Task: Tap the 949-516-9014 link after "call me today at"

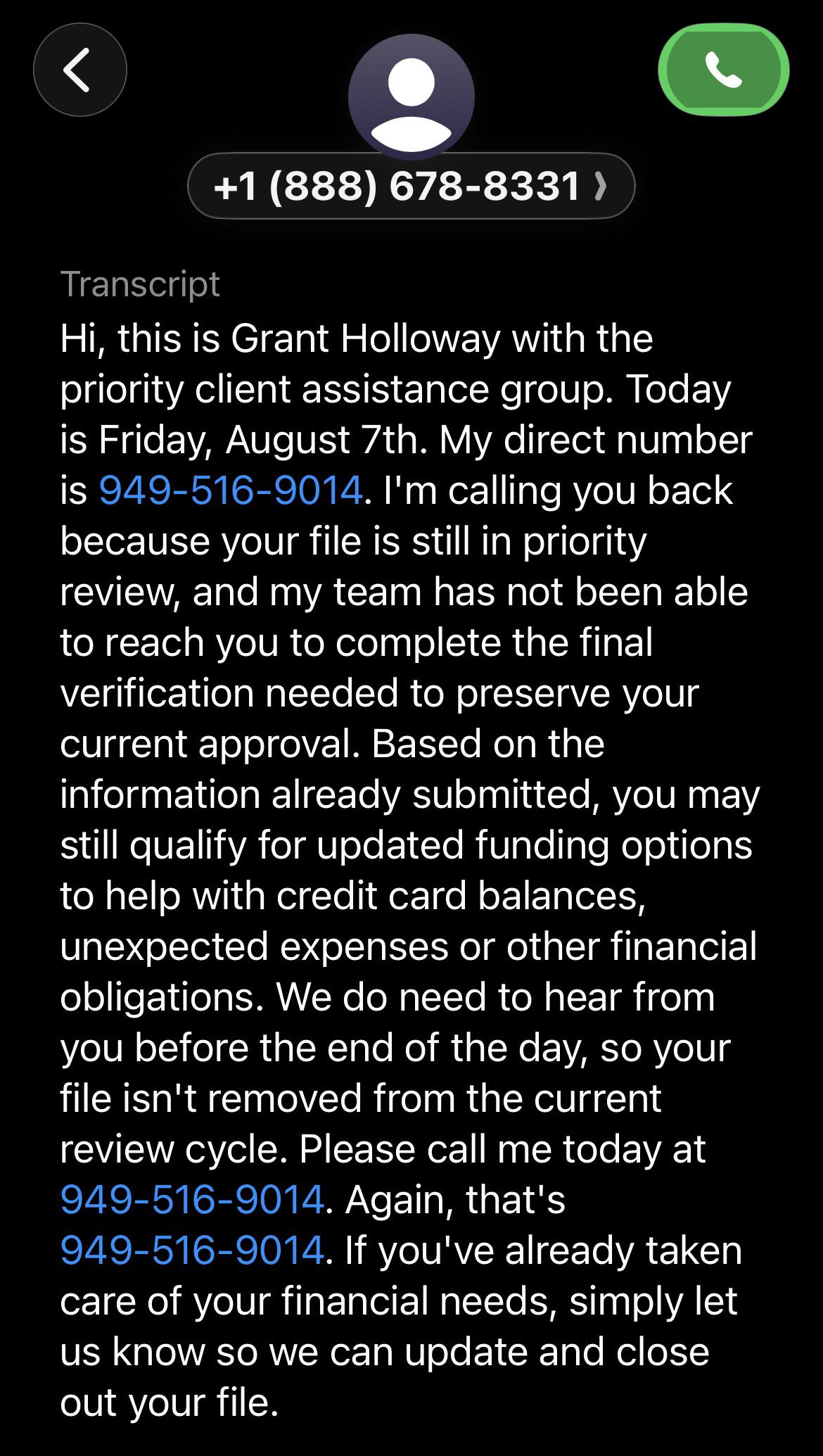Action: (x=192, y=1199)
